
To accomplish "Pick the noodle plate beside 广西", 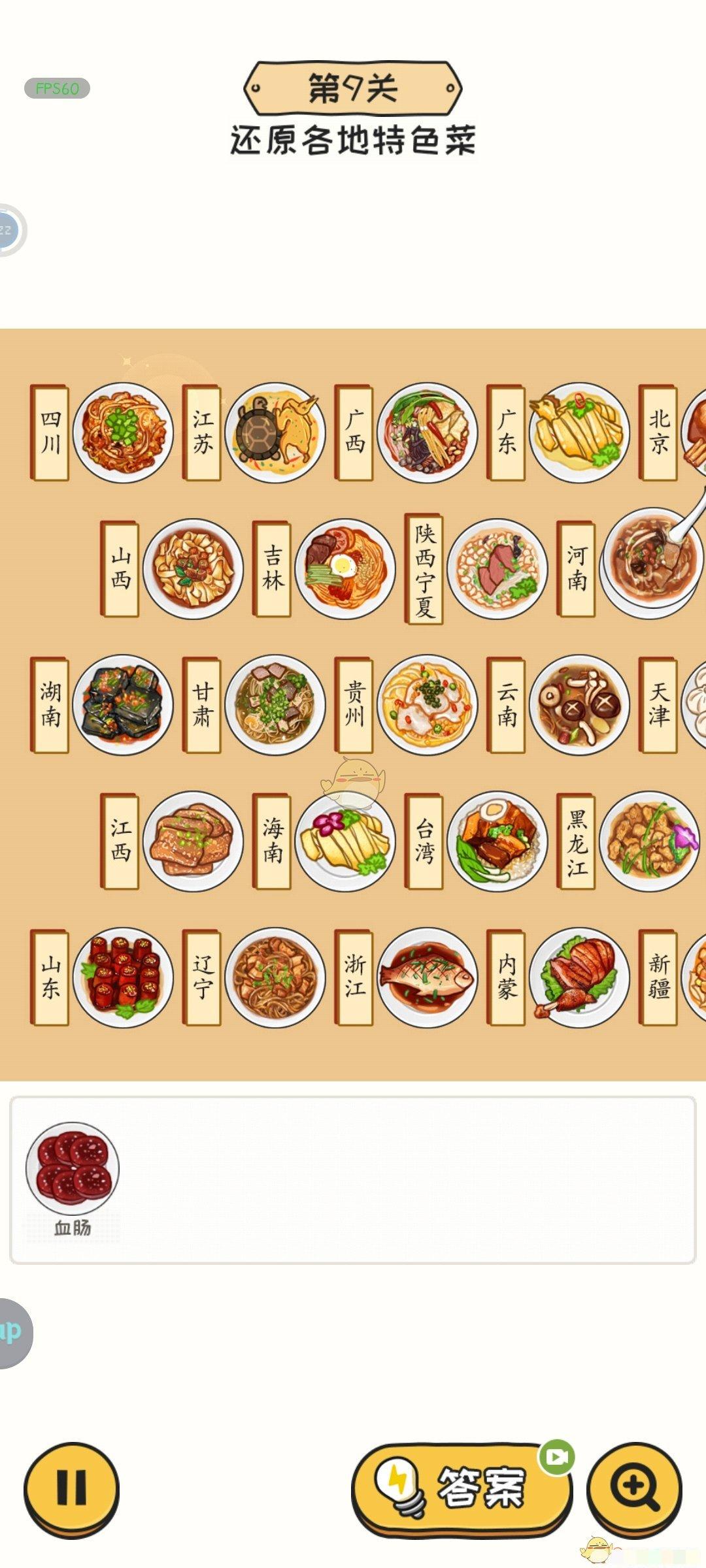I will click(x=428, y=433).
